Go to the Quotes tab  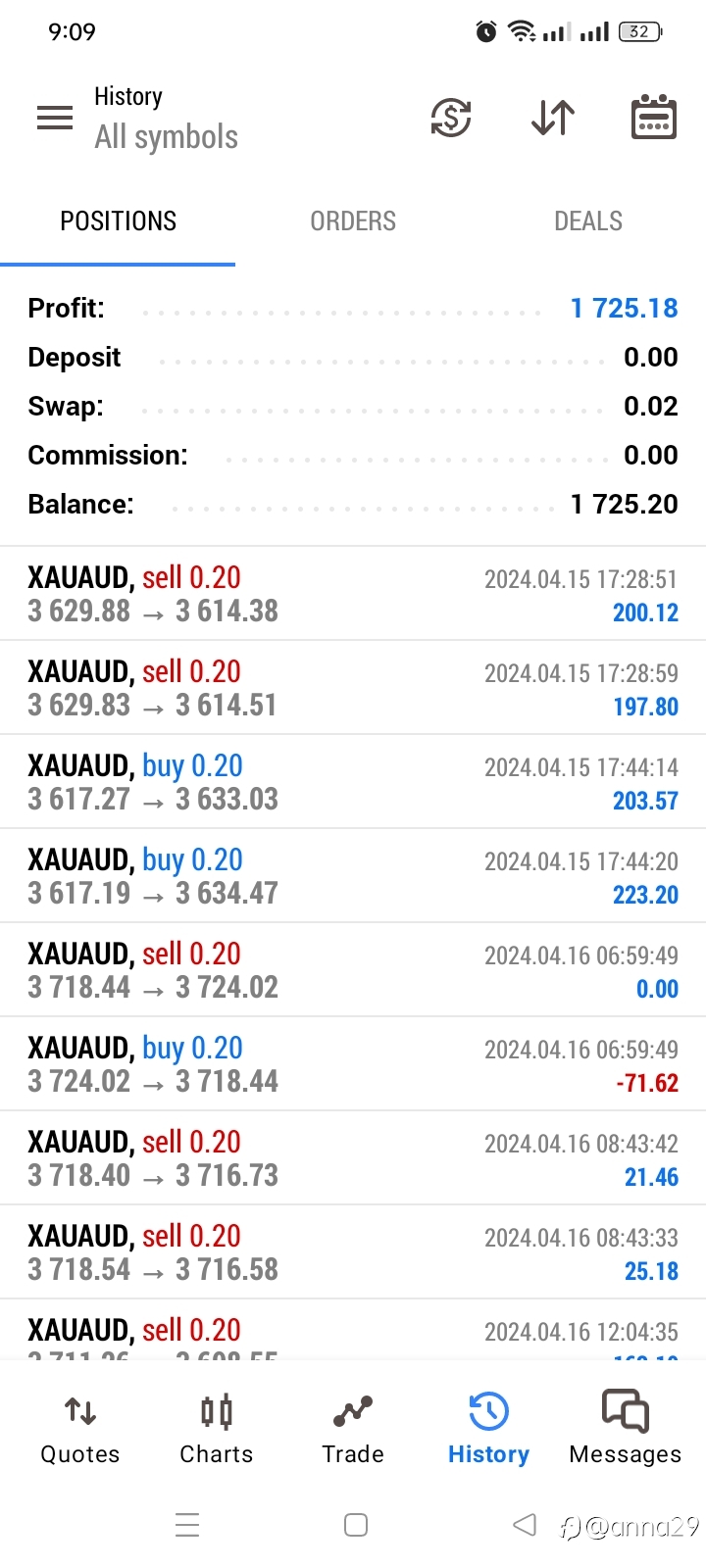point(80,1430)
